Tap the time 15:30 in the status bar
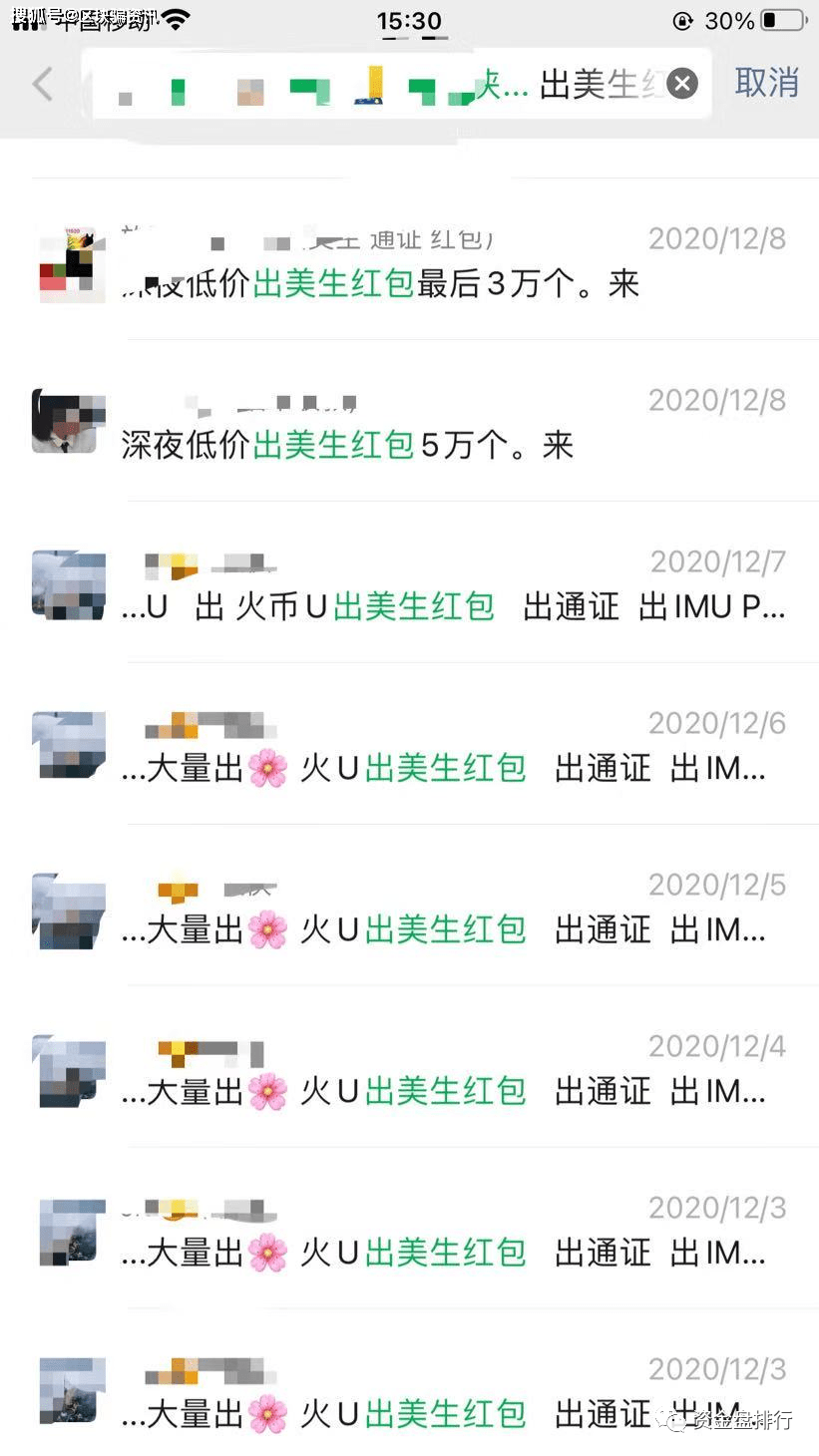The image size is (819, 1456). [x=409, y=20]
